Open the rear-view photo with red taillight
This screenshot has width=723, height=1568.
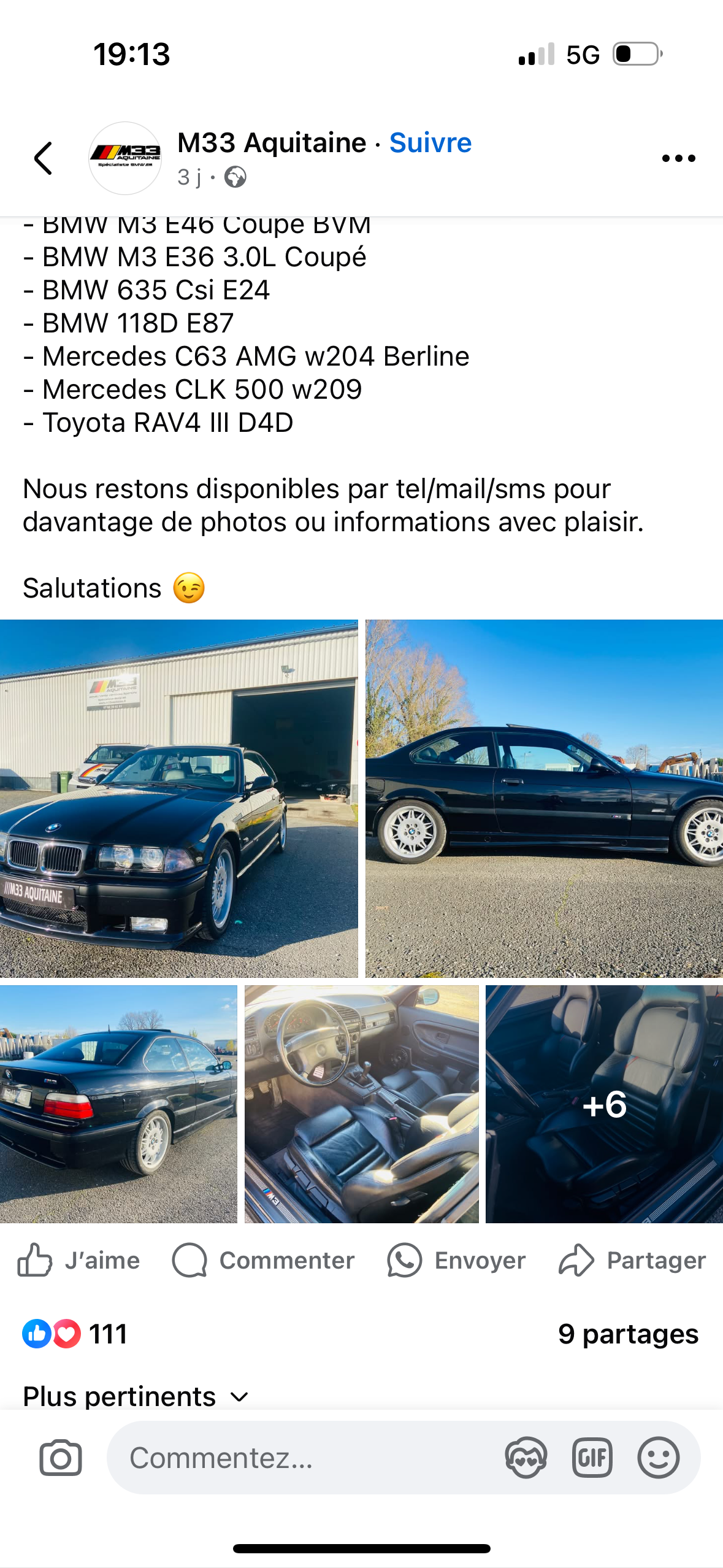coord(118,1104)
